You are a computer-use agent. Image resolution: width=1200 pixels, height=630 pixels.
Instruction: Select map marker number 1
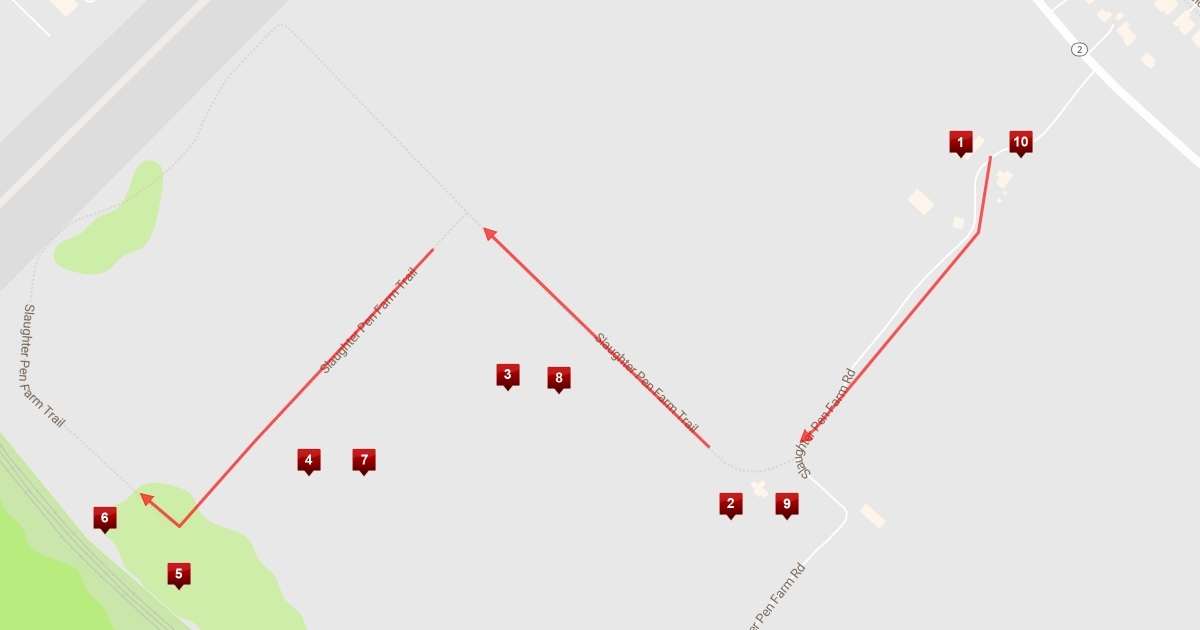960,143
